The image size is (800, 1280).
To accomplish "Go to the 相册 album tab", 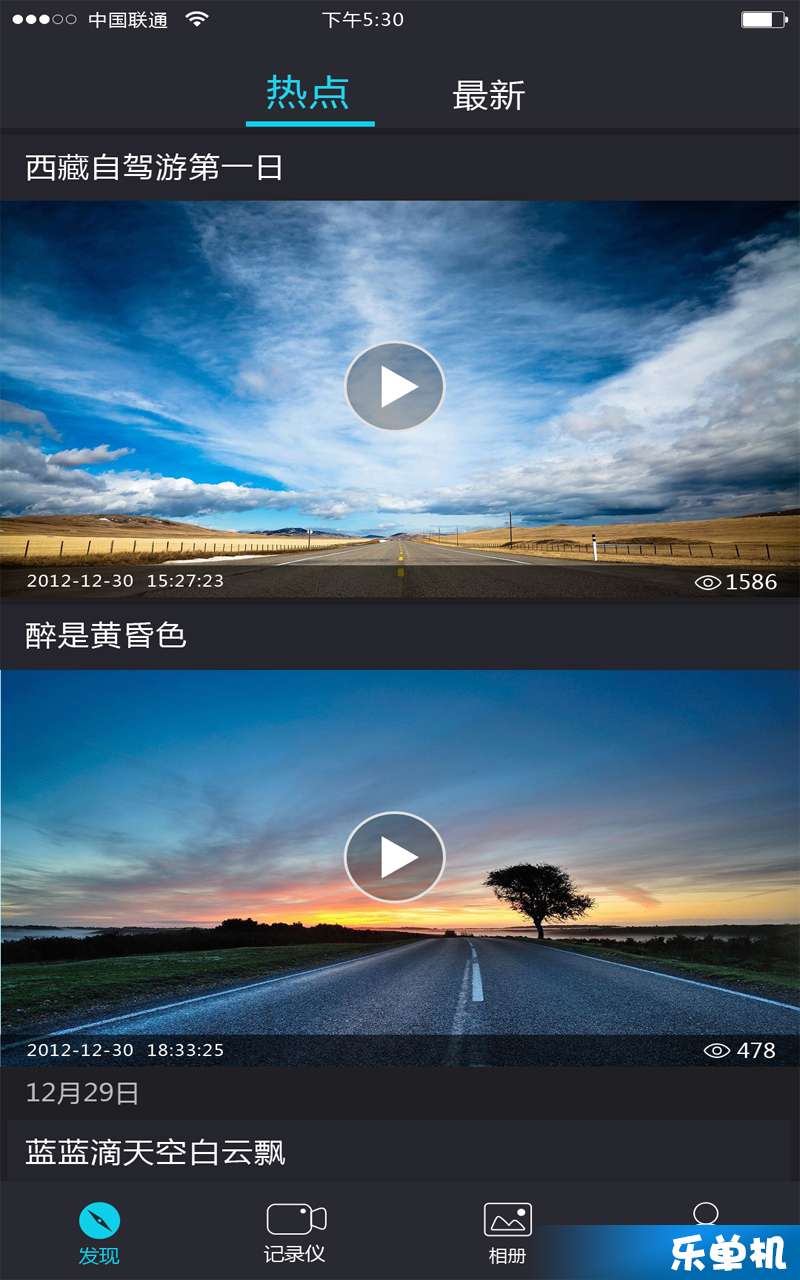I will [508, 1233].
